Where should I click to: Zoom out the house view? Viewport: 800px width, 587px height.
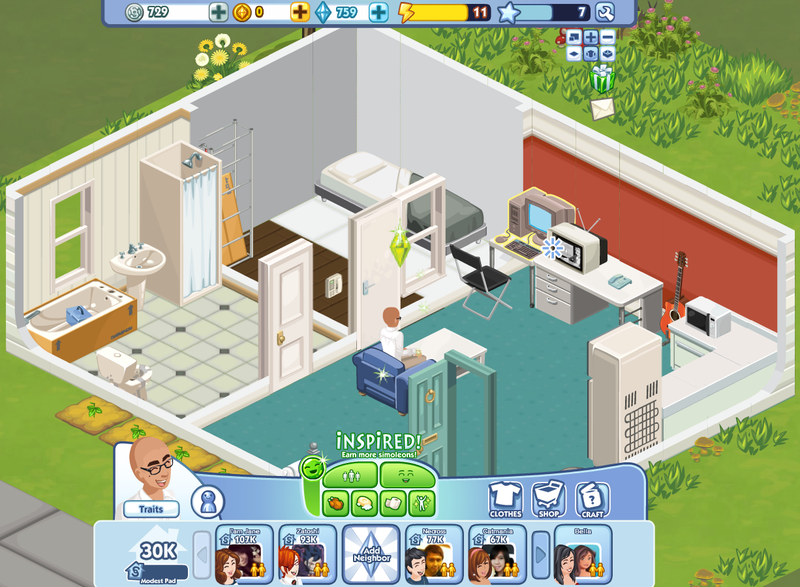point(608,38)
